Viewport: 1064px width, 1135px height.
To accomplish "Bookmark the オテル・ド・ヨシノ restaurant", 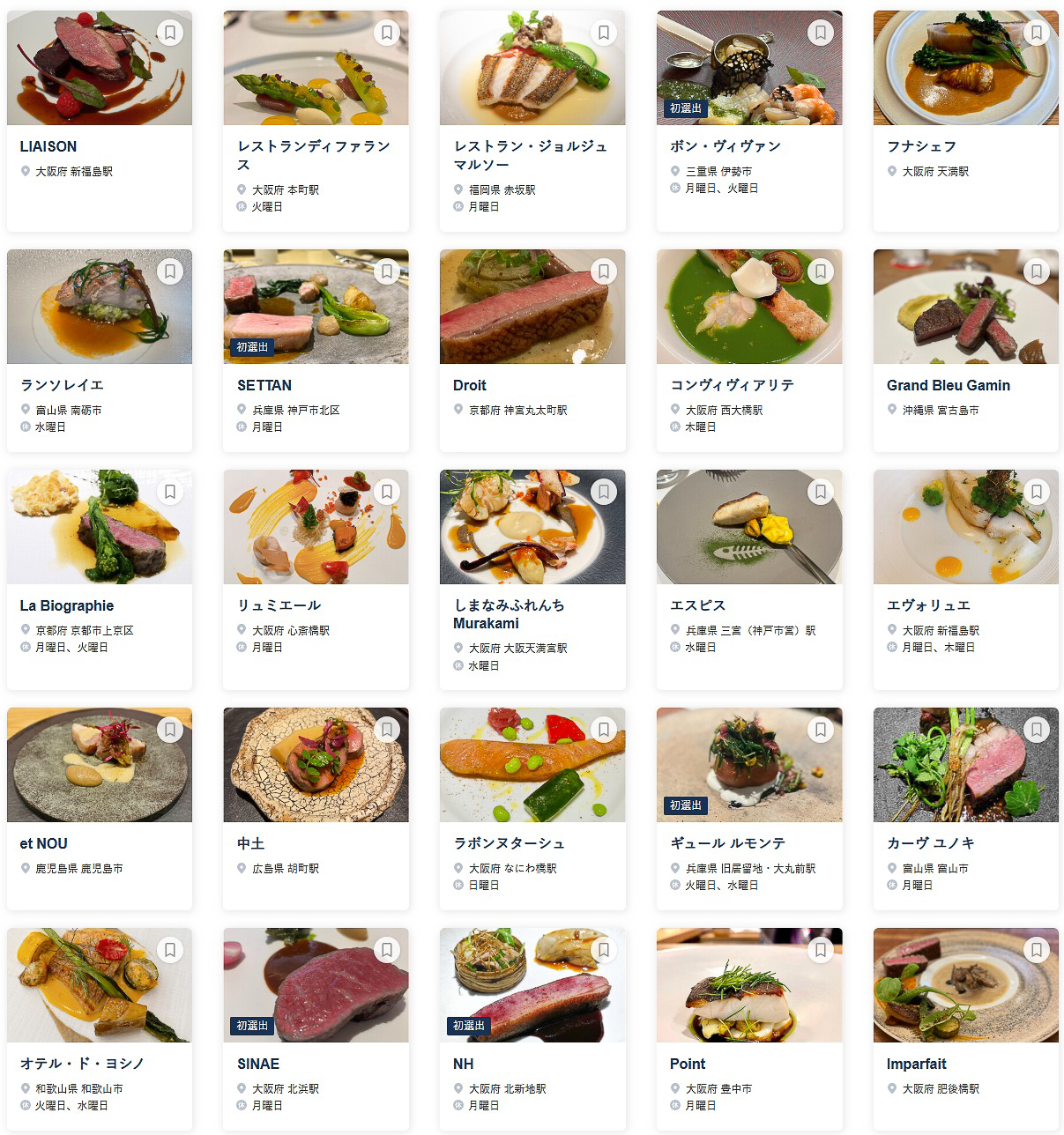I will (170, 949).
